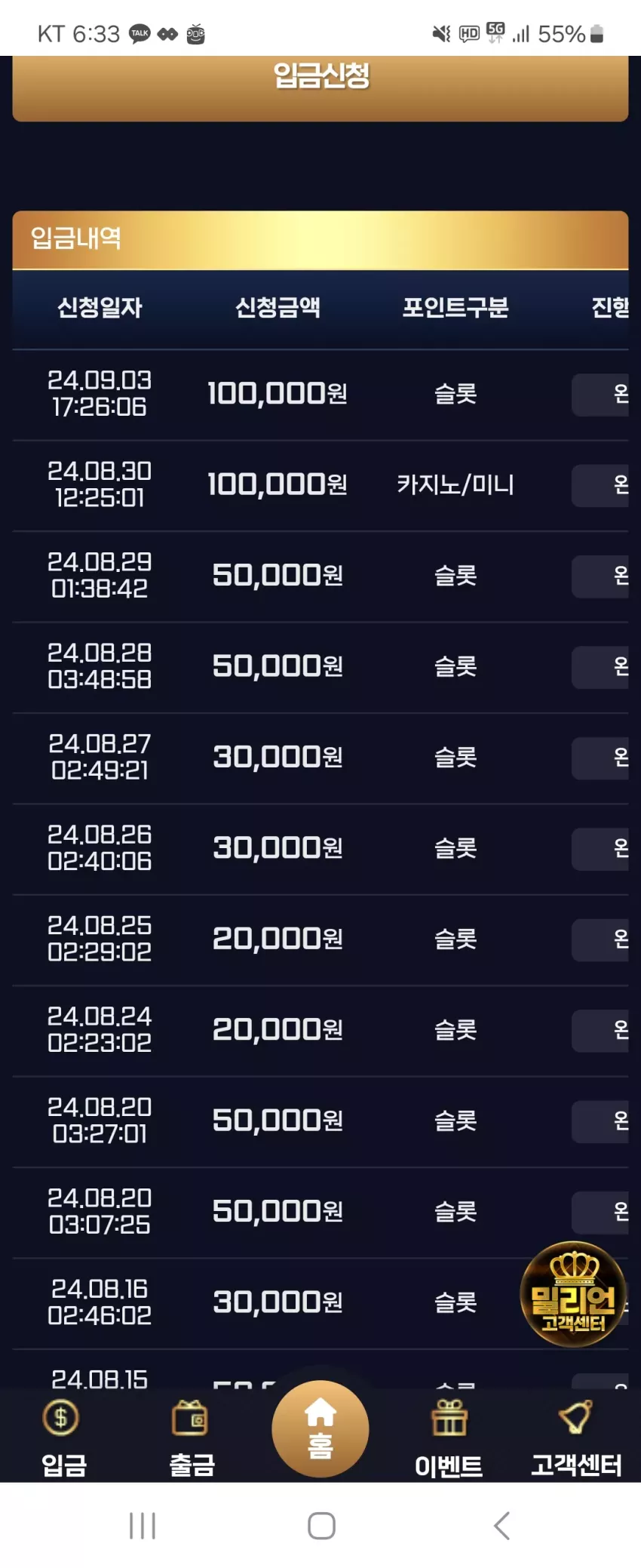Tap status button for 24.08.29 deposit
Image resolution: width=641 pixels, height=1568 pixels.
tap(600, 576)
